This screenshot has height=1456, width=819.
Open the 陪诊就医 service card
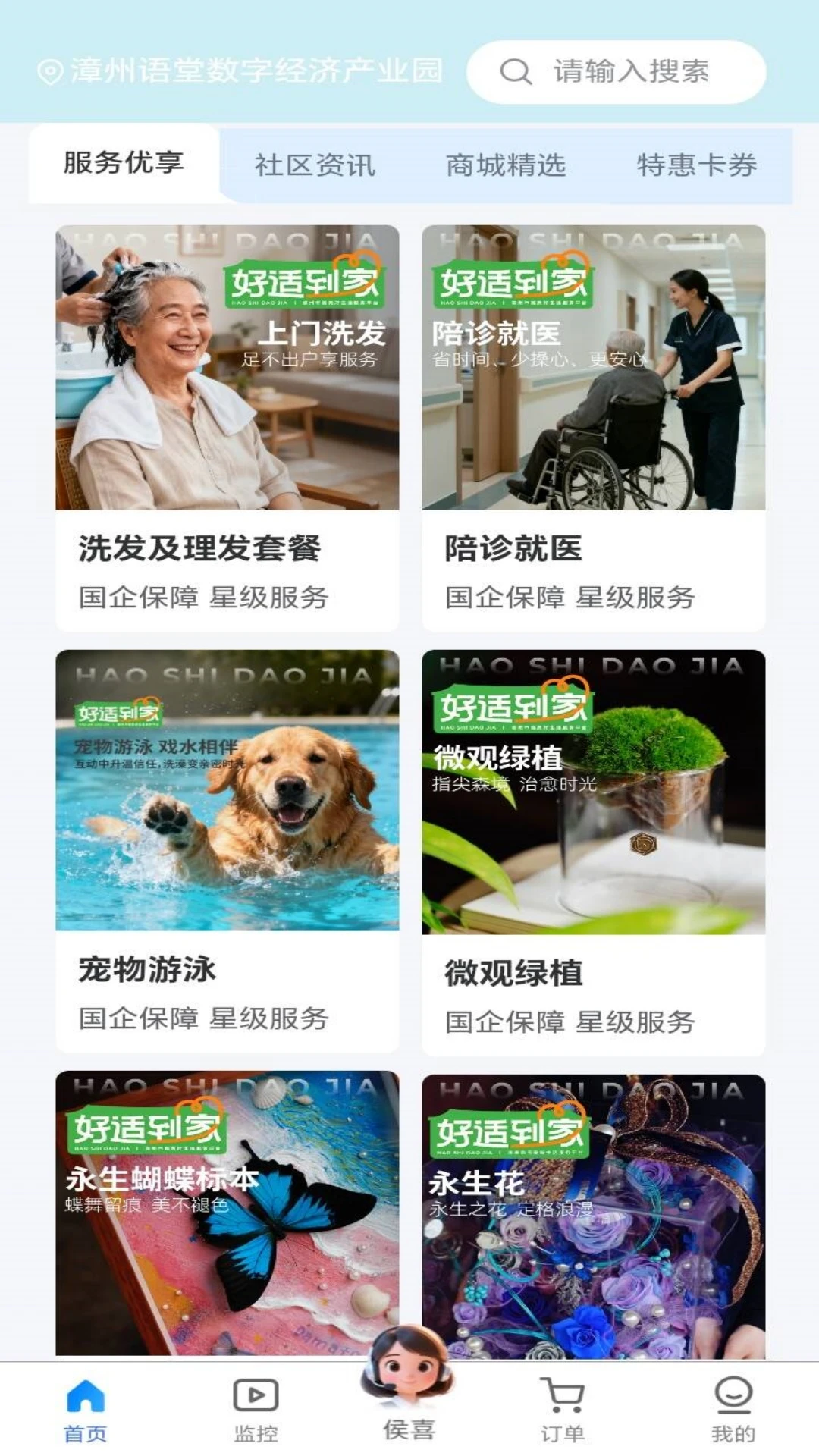tap(593, 428)
